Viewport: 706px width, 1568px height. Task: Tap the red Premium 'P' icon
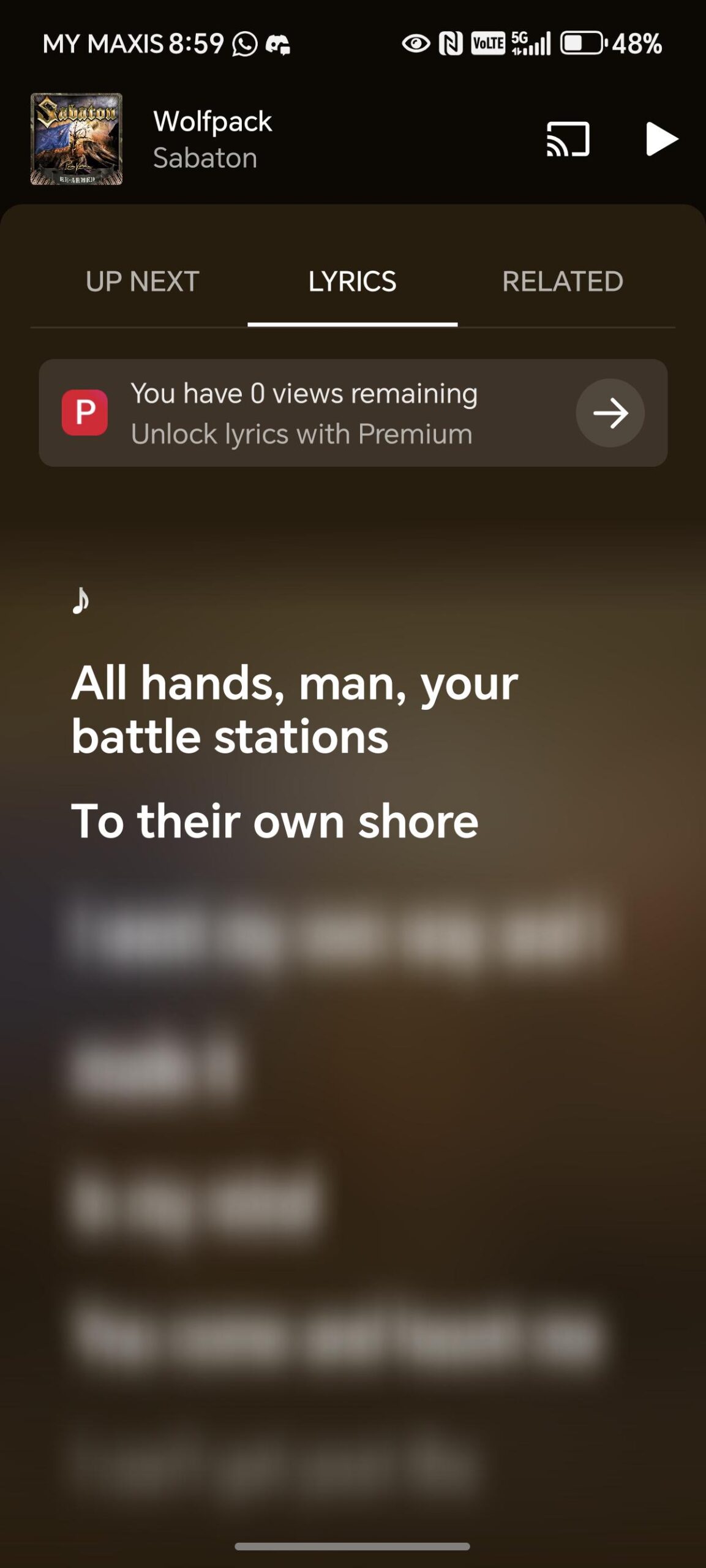[x=84, y=412]
